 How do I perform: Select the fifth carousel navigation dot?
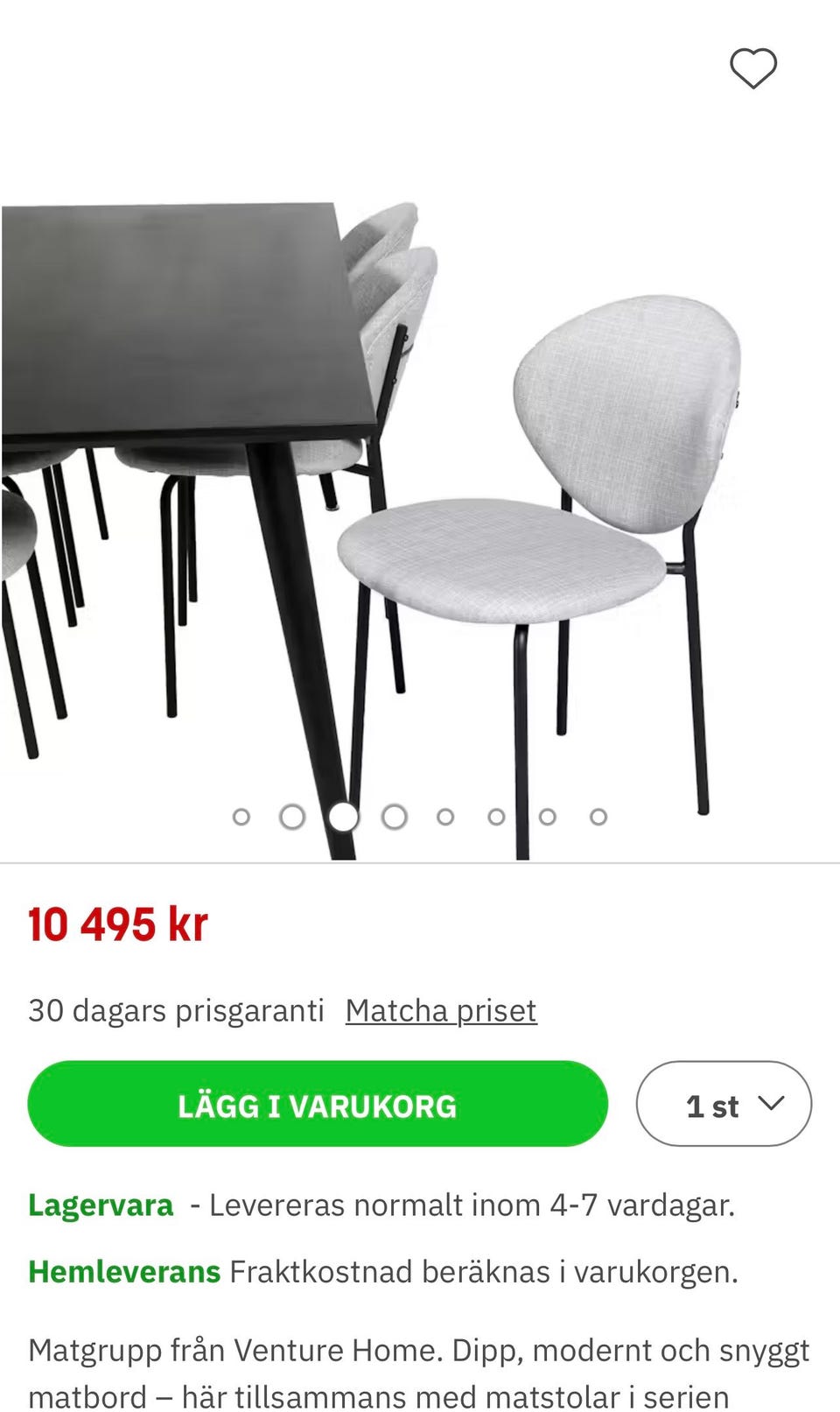tap(445, 816)
